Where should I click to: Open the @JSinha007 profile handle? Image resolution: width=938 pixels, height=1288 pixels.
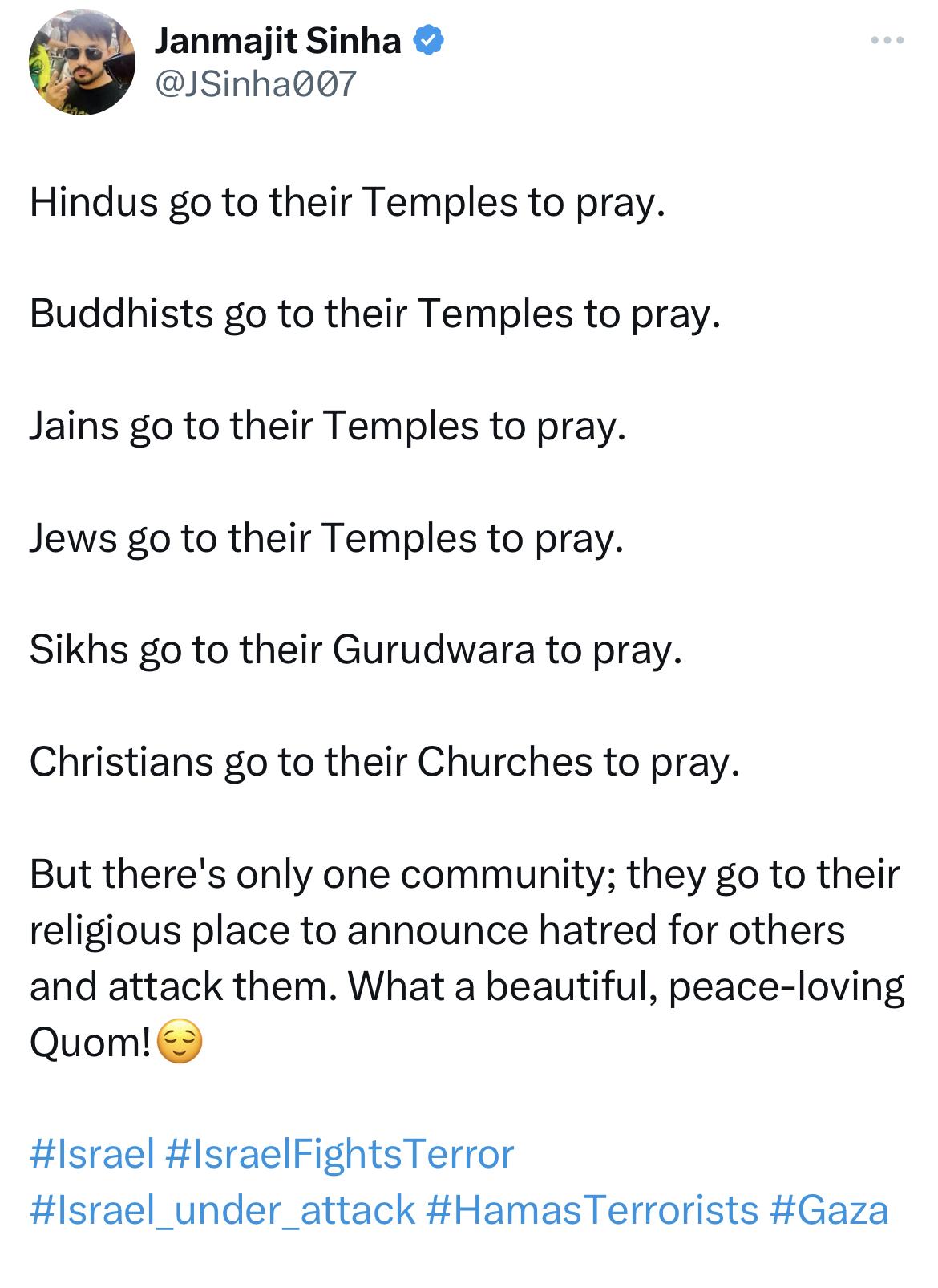click(x=255, y=83)
